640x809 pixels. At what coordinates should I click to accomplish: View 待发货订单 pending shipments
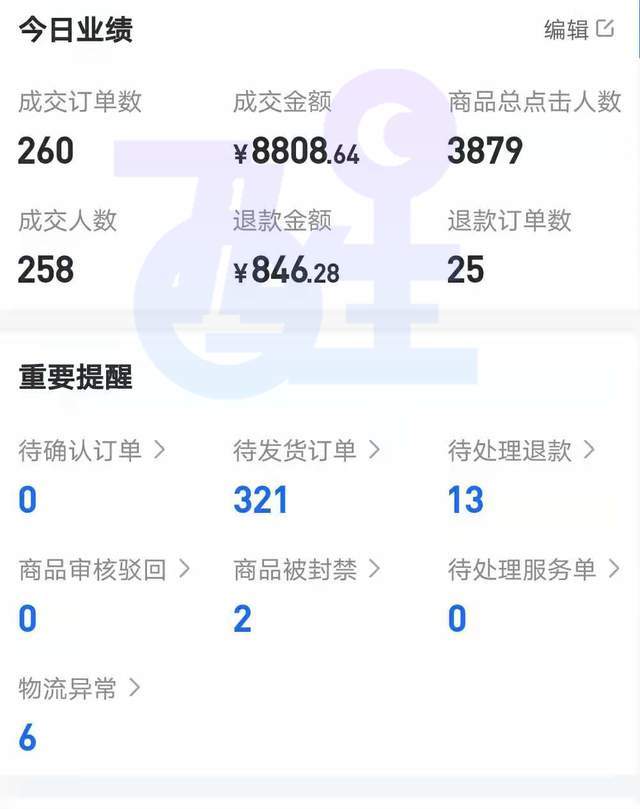pos(306,451)
